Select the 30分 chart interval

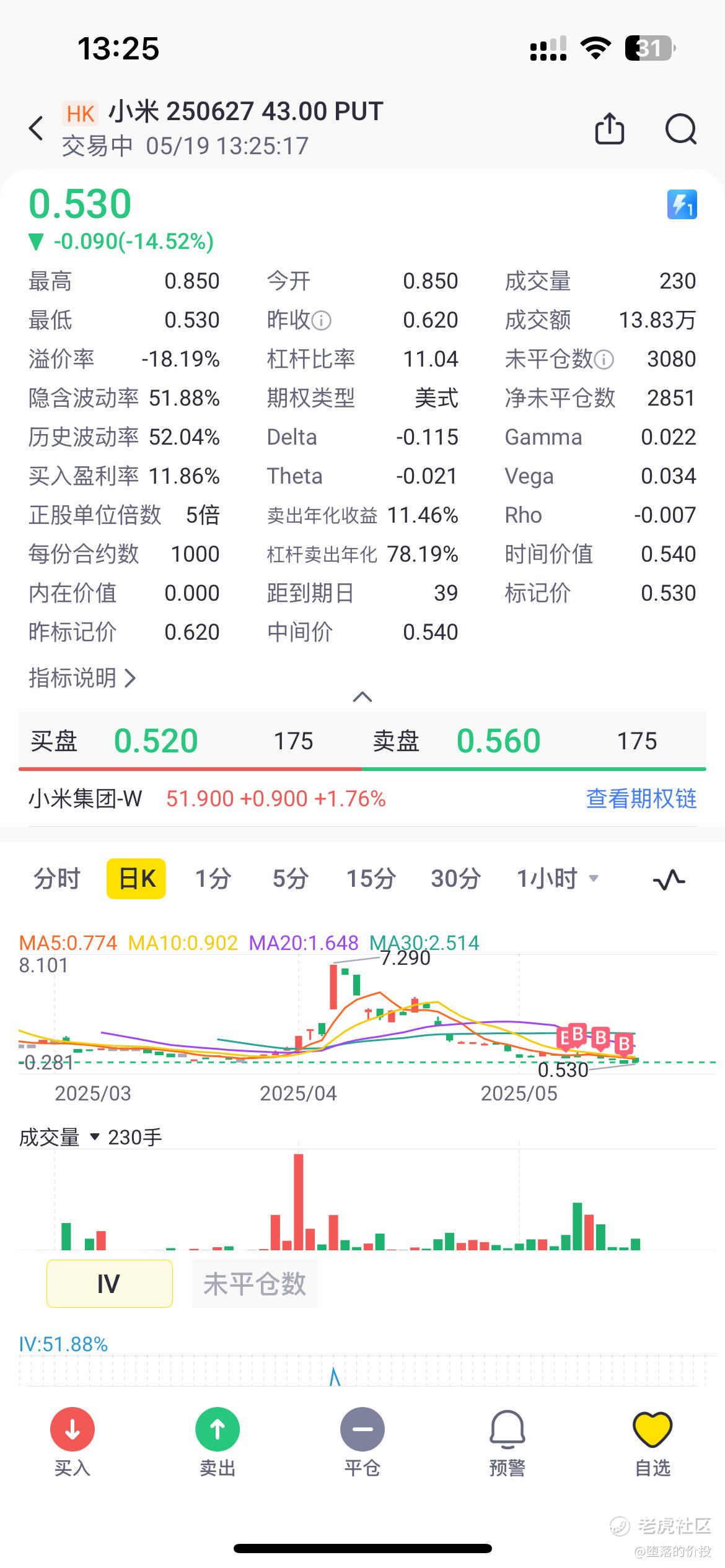click(456, 879)
